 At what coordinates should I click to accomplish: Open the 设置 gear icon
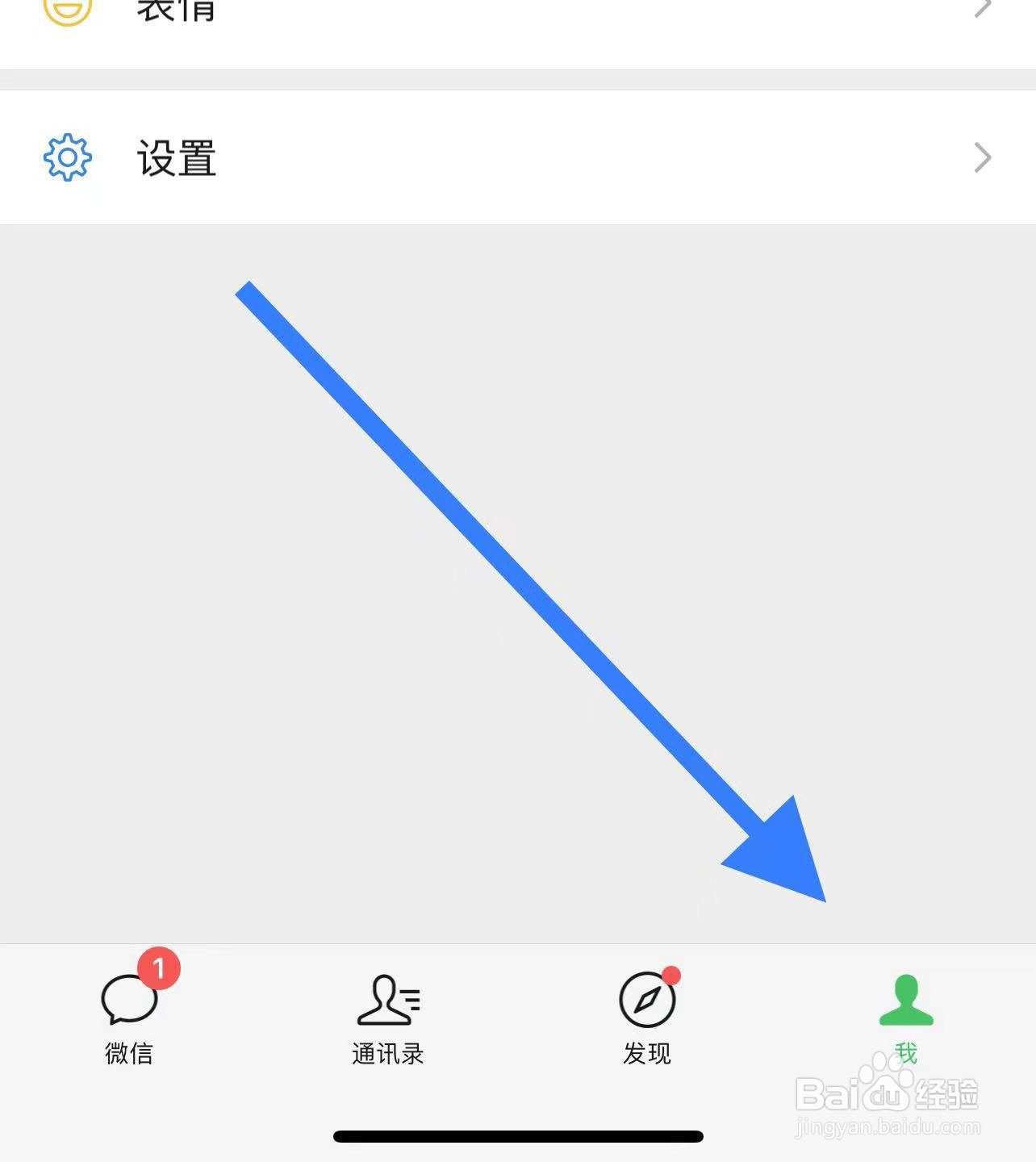[x=68, y=157]
